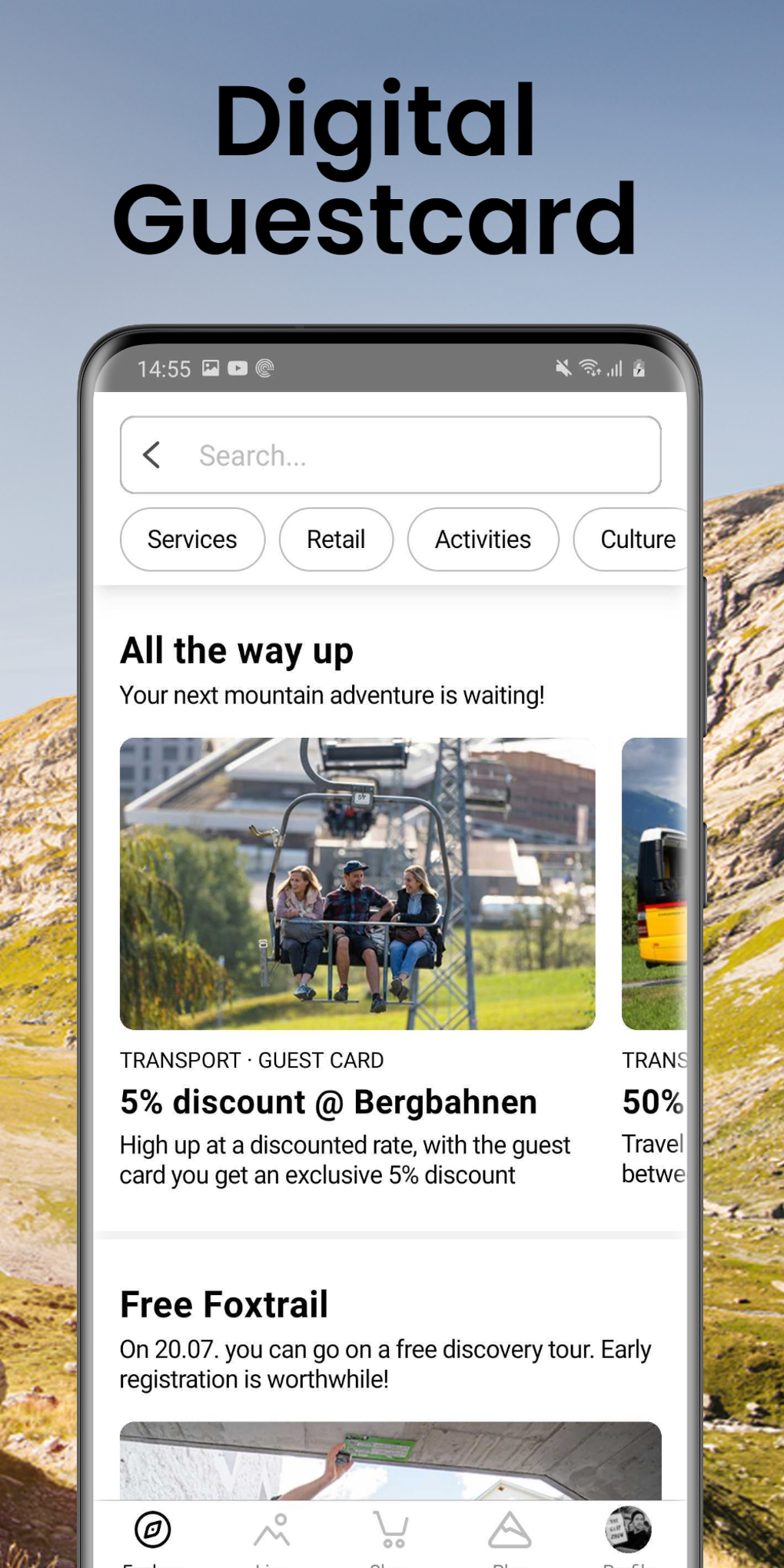Select the Live mountains icon in bottom navigation
The image size is (784, 1568).
coord(274,1531)
